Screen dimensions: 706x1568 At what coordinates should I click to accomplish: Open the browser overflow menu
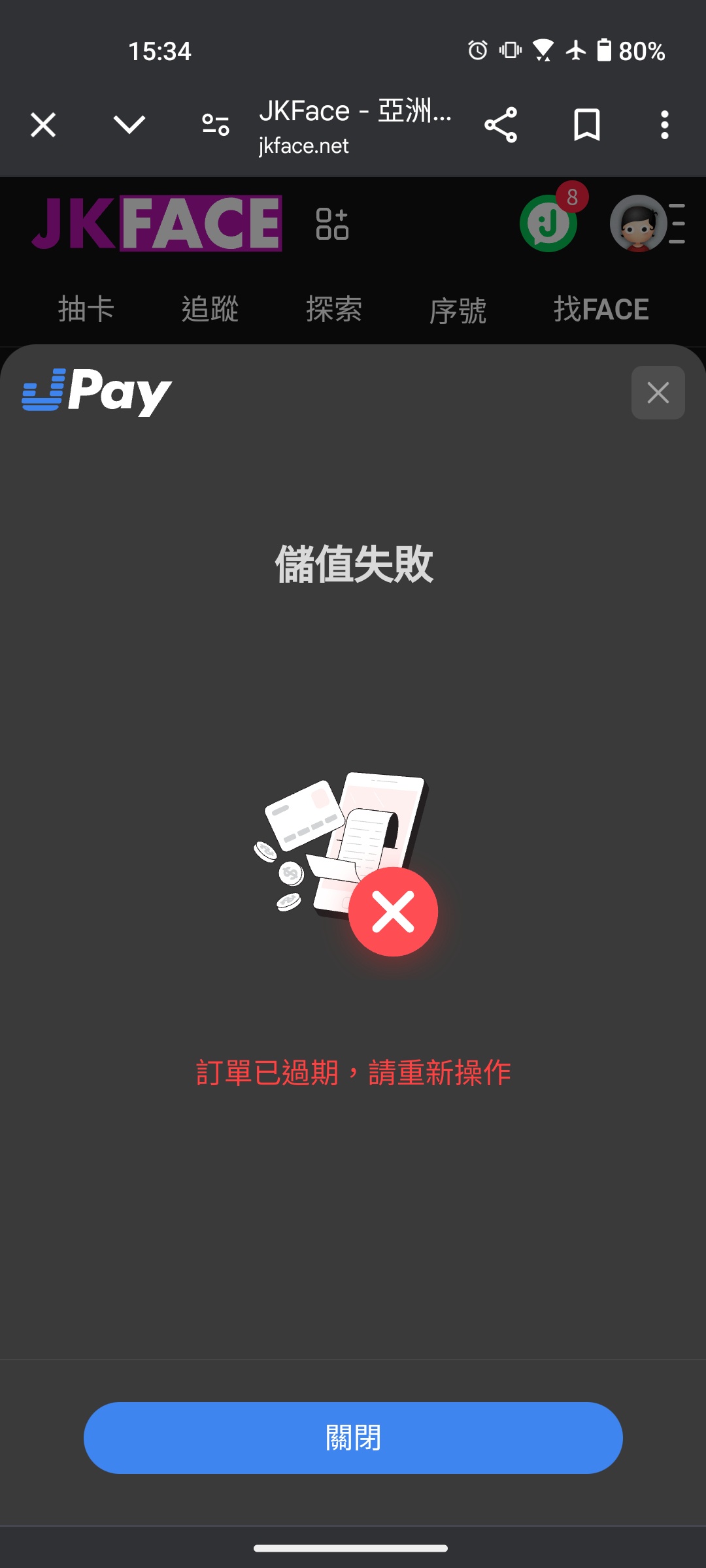665,125
